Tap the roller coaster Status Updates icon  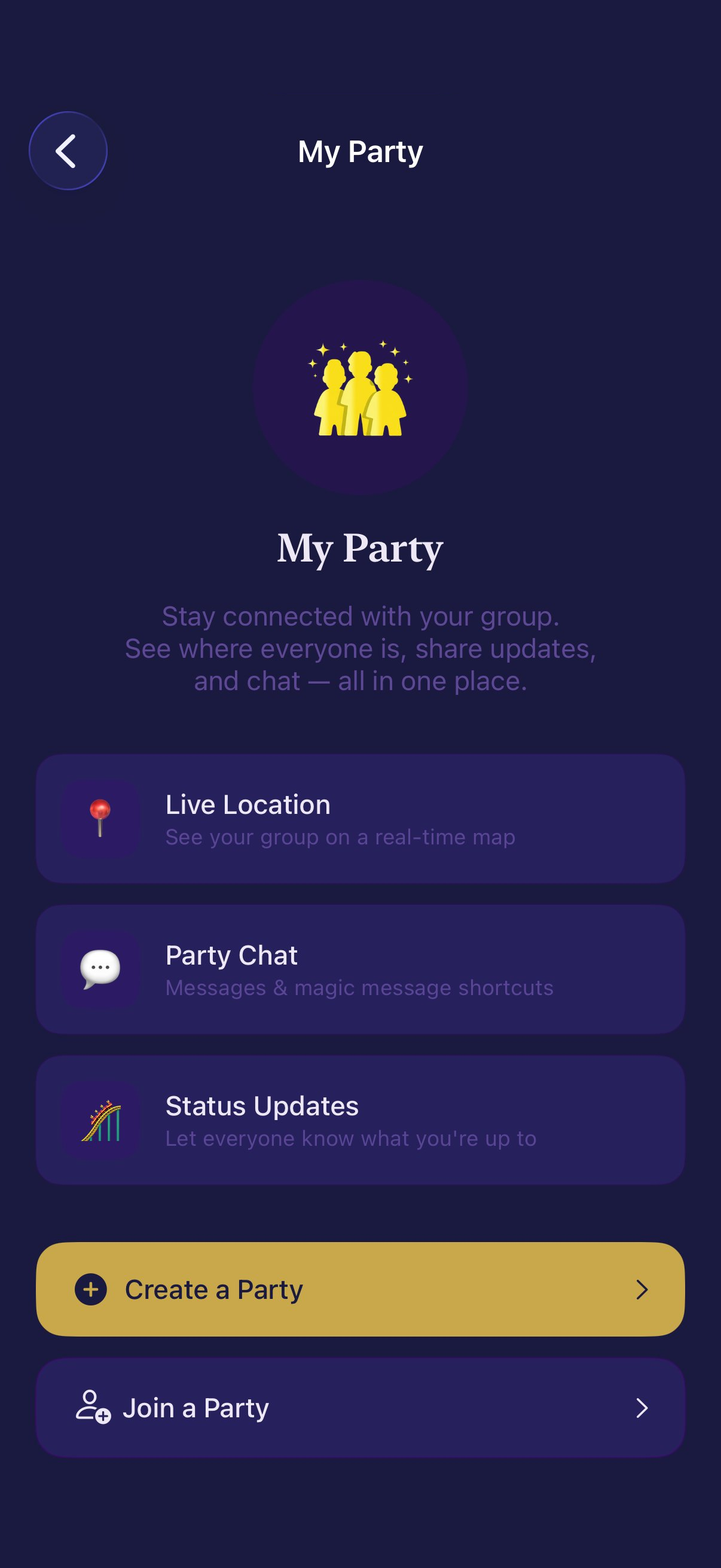point(100,1120)
